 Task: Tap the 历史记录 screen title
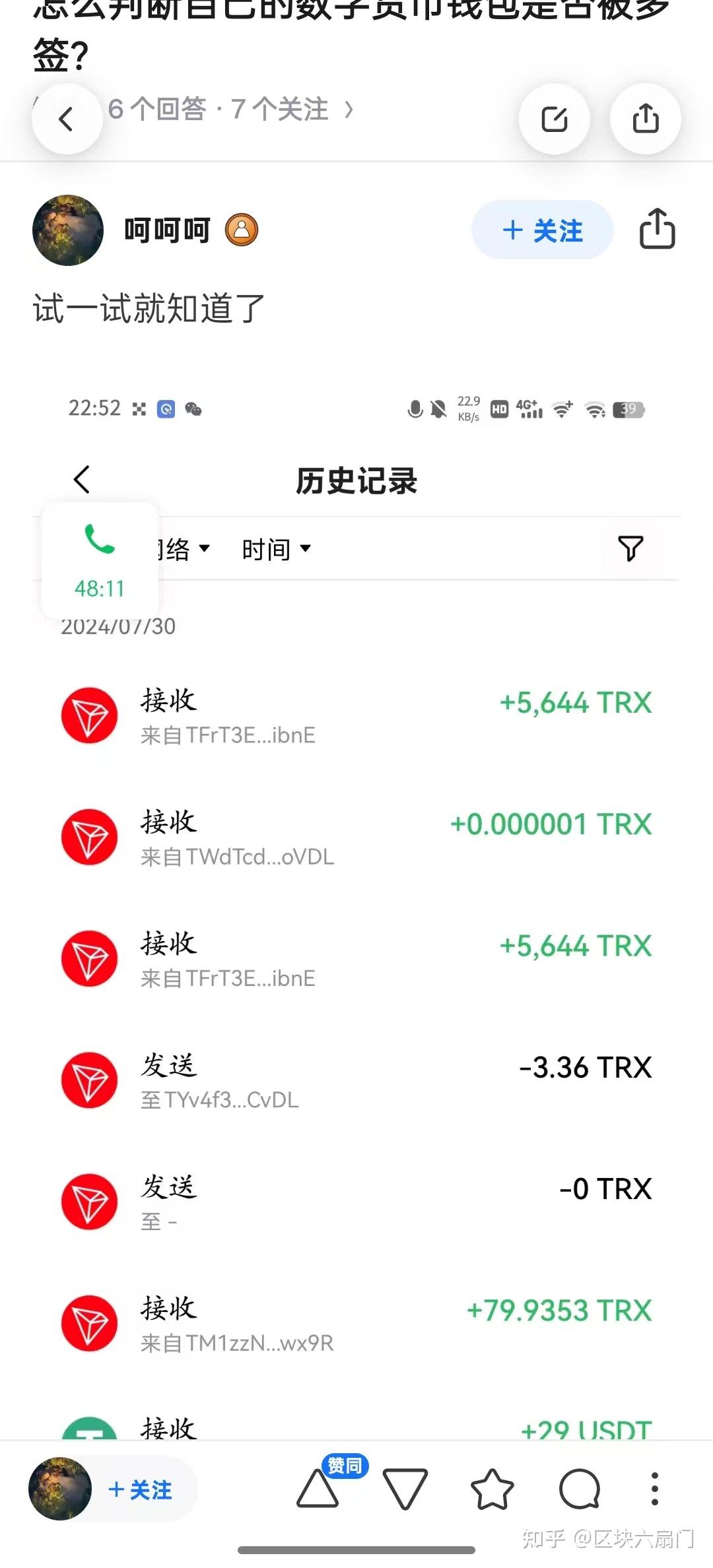pyautogui.click(x=356, y=480)
